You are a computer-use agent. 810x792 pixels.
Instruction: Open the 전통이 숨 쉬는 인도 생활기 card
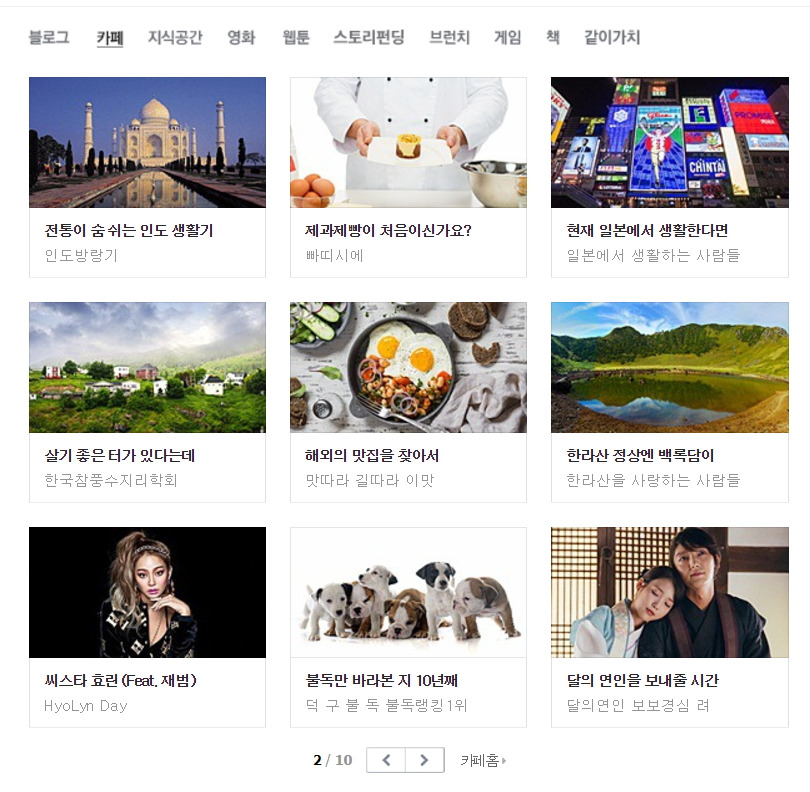pos(147,177)
